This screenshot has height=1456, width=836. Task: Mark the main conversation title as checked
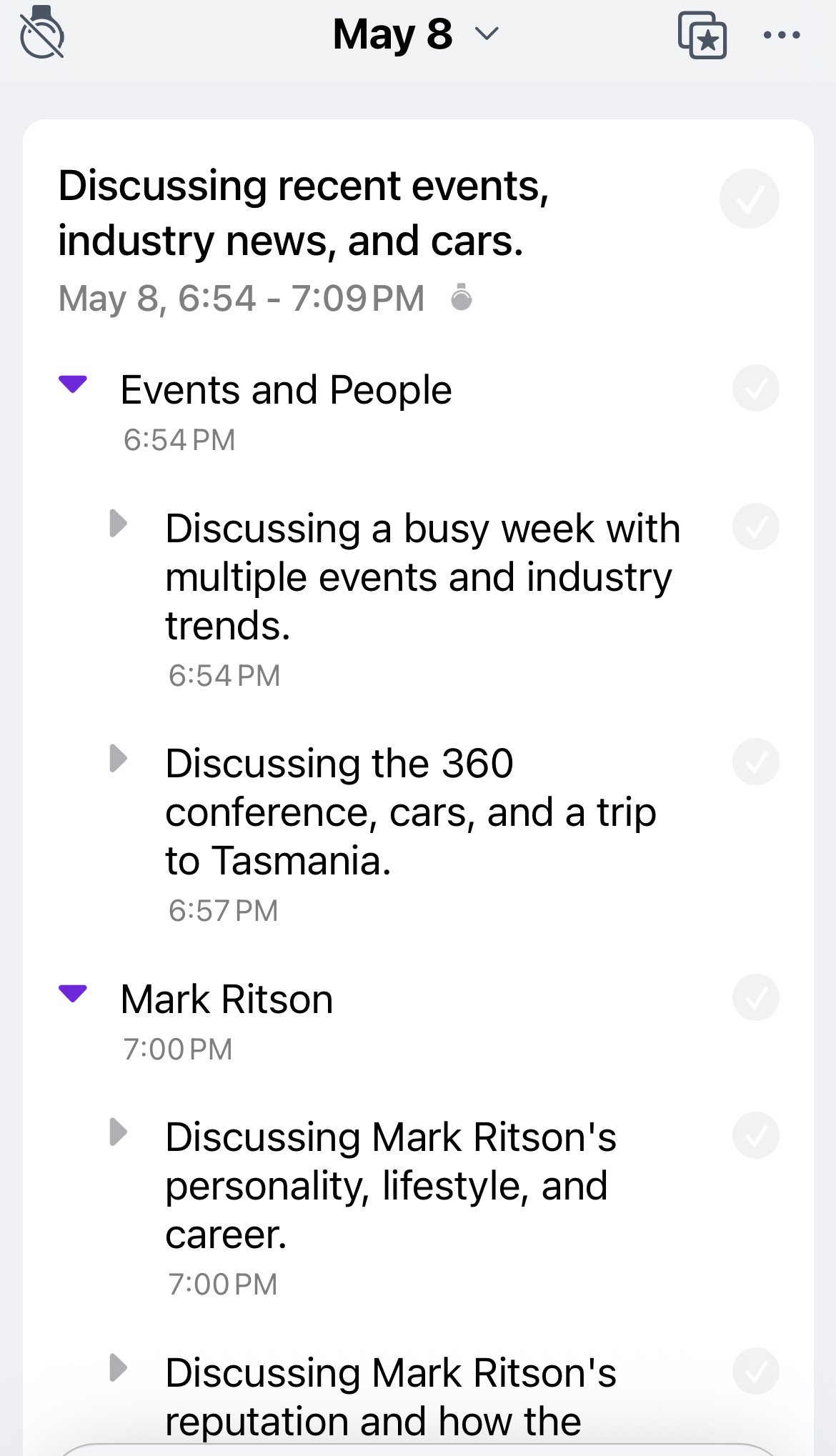coord(750,199)
